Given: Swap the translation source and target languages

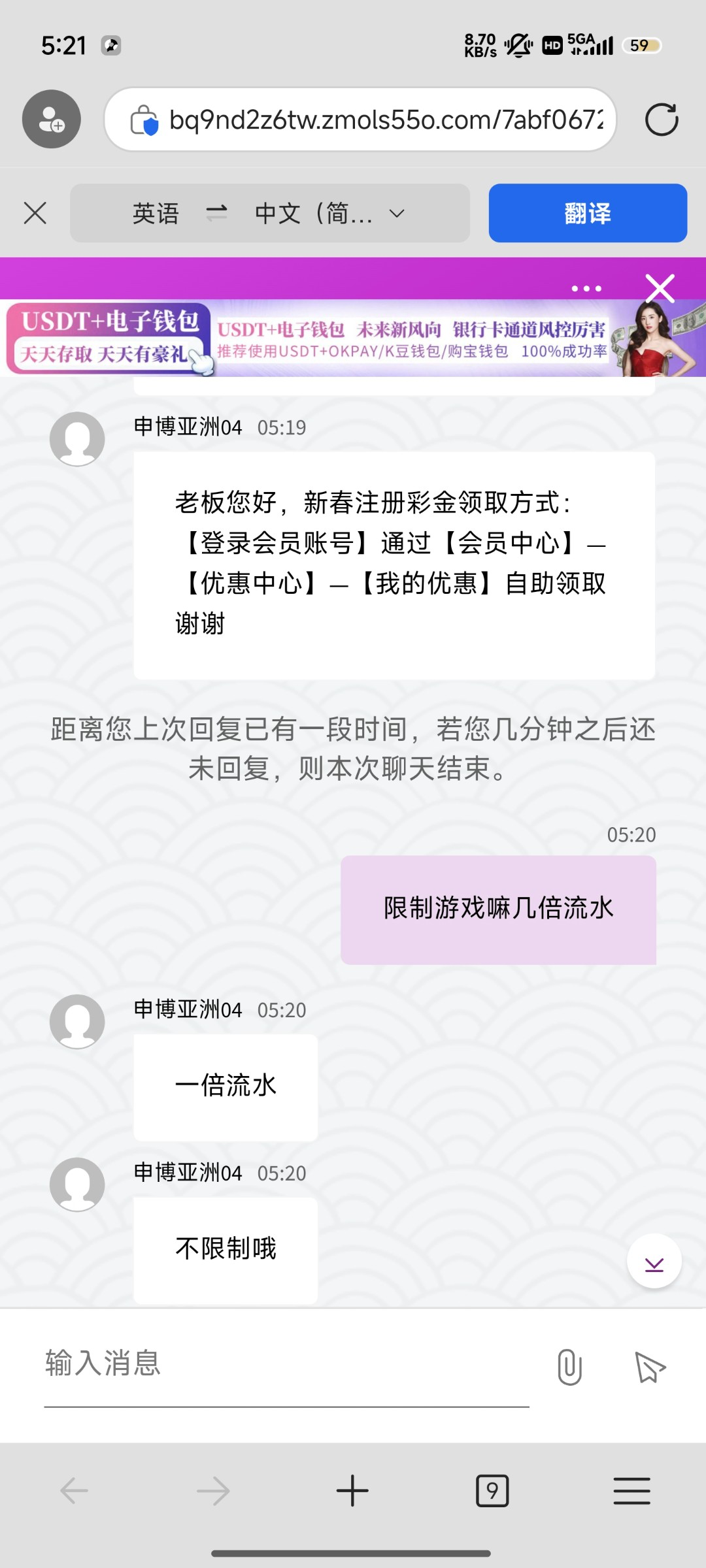Looking at the screenshot, I should point(216,213).
